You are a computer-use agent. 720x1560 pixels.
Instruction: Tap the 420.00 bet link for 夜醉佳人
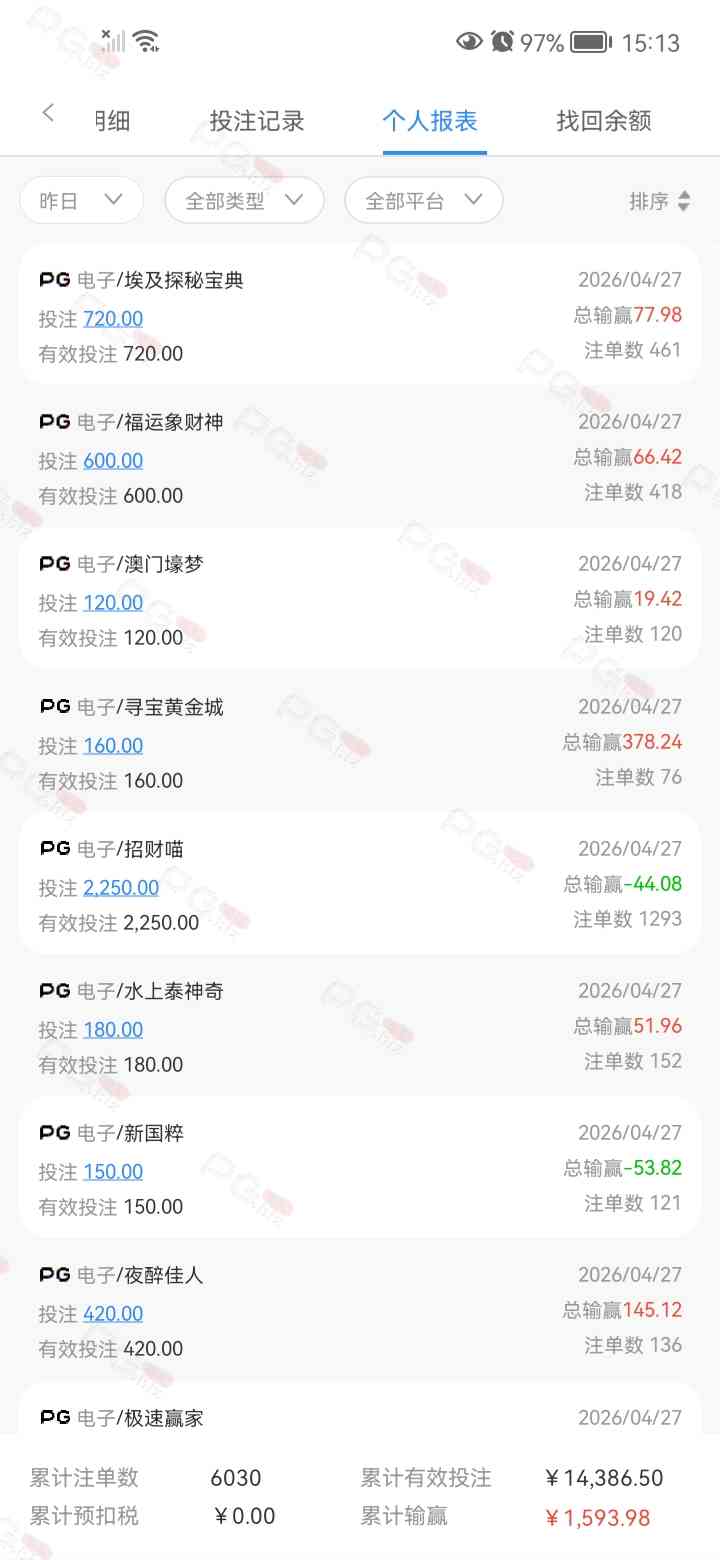113,1314
